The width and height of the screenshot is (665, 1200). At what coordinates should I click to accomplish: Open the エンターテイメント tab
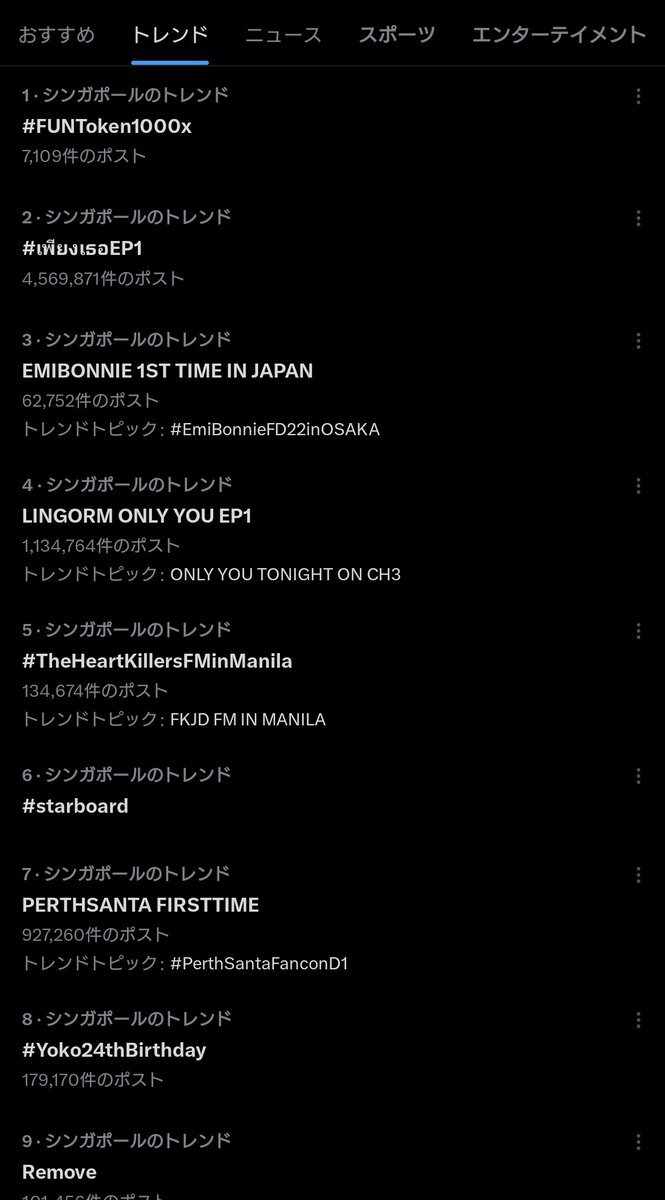point(559,35)
